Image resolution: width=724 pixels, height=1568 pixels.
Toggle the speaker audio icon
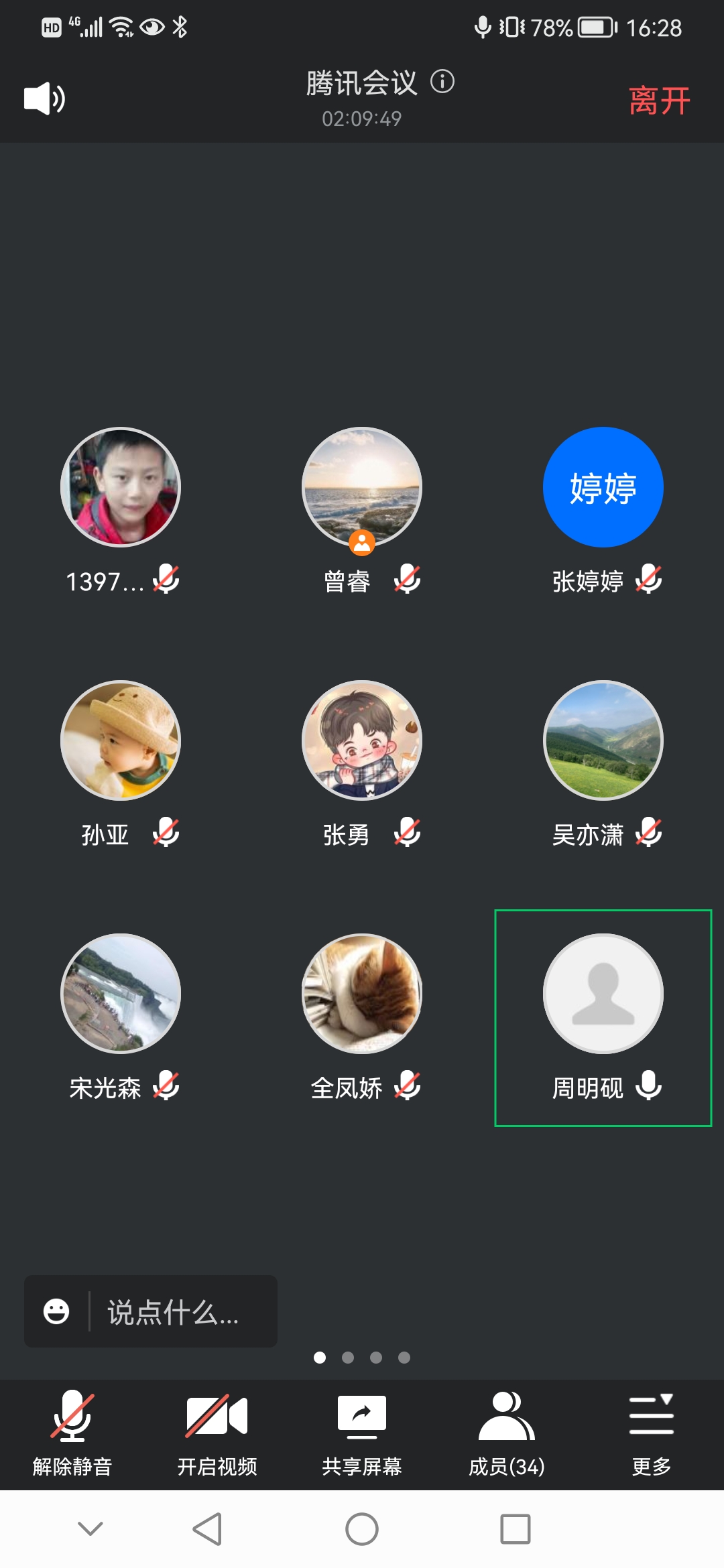point(44,99)
